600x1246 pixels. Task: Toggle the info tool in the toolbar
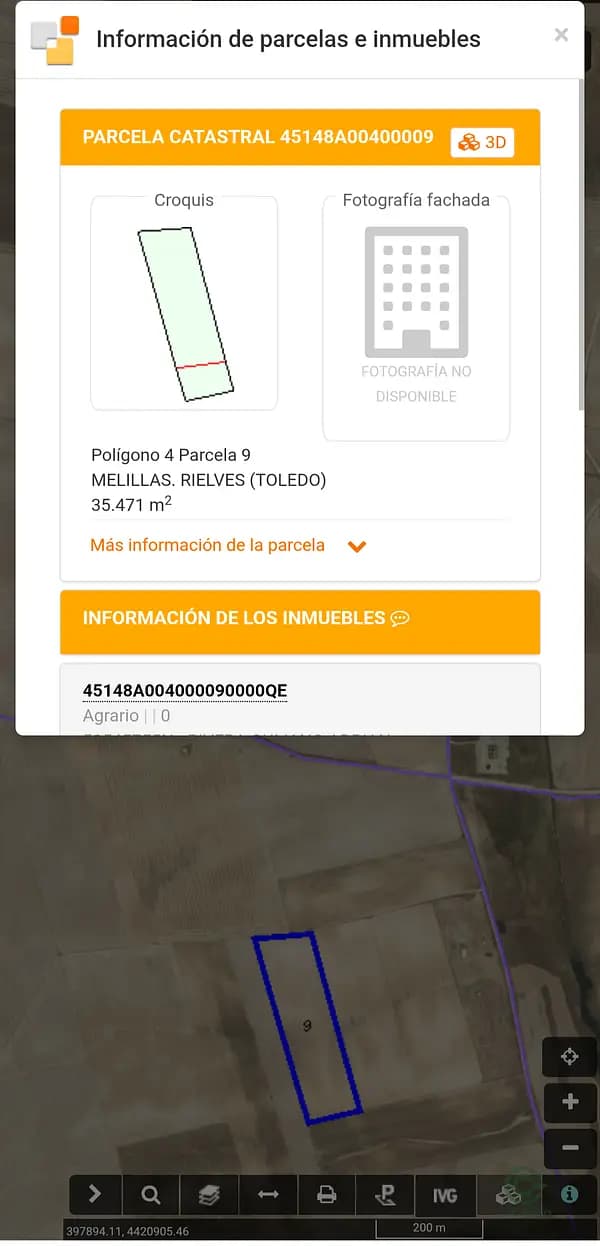pyautogui.click(x=569, y=1194)
